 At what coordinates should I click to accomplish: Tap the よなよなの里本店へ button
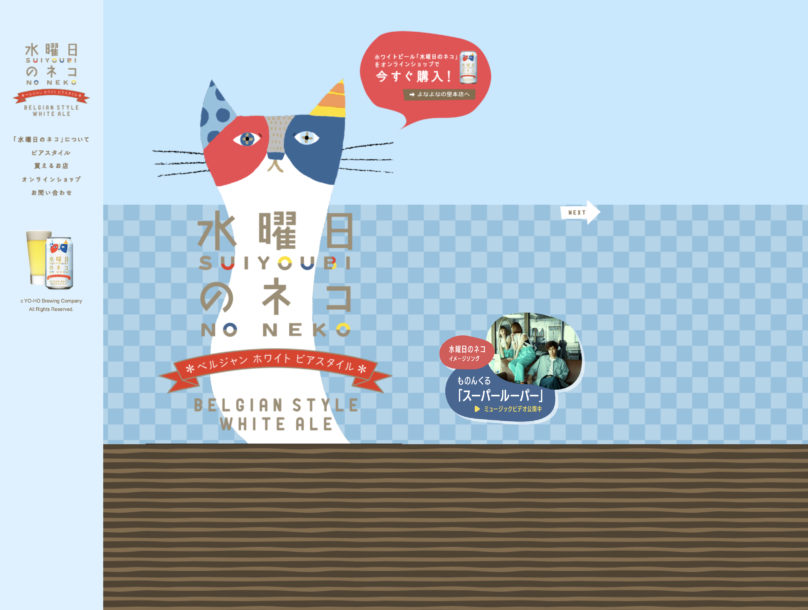[x=440, y=94]
